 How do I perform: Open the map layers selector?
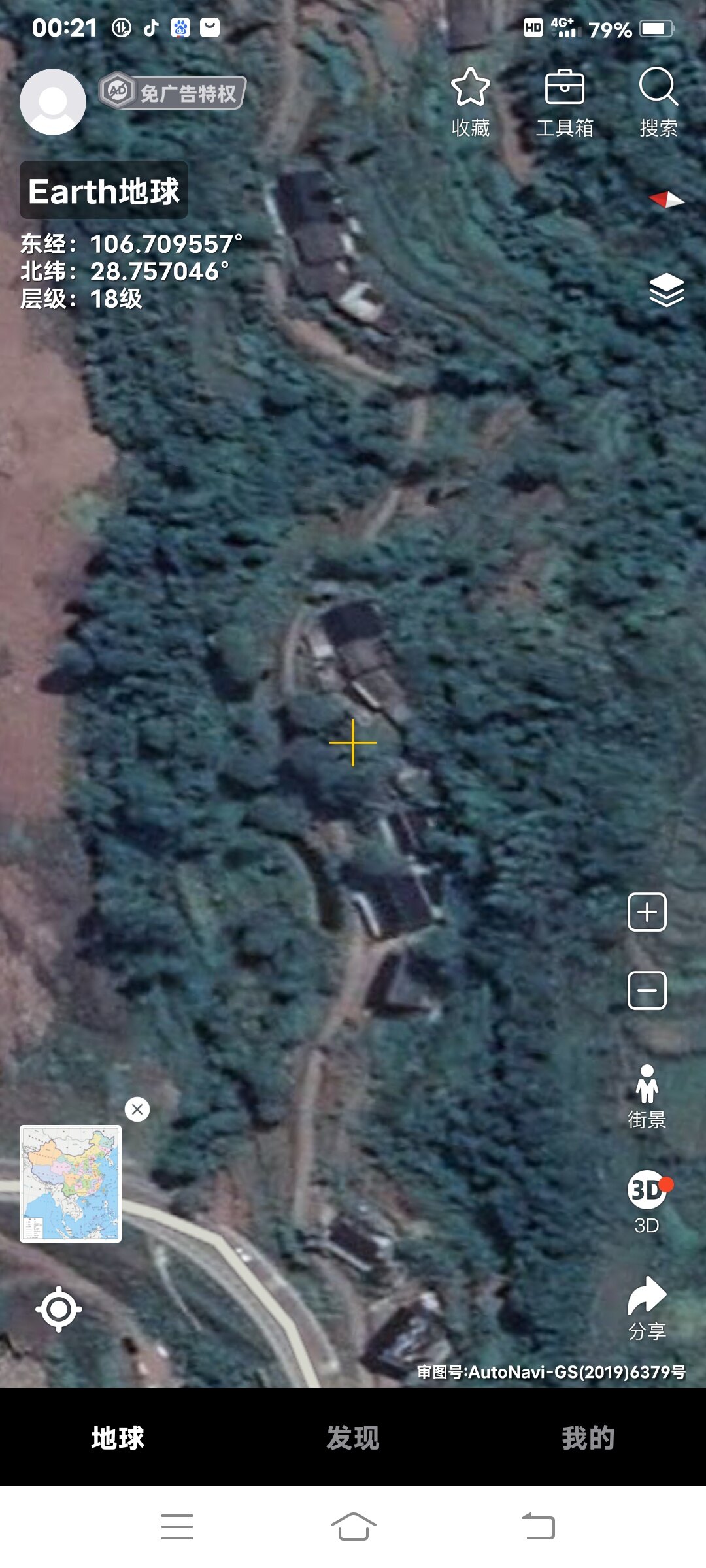tap(666, 290)
